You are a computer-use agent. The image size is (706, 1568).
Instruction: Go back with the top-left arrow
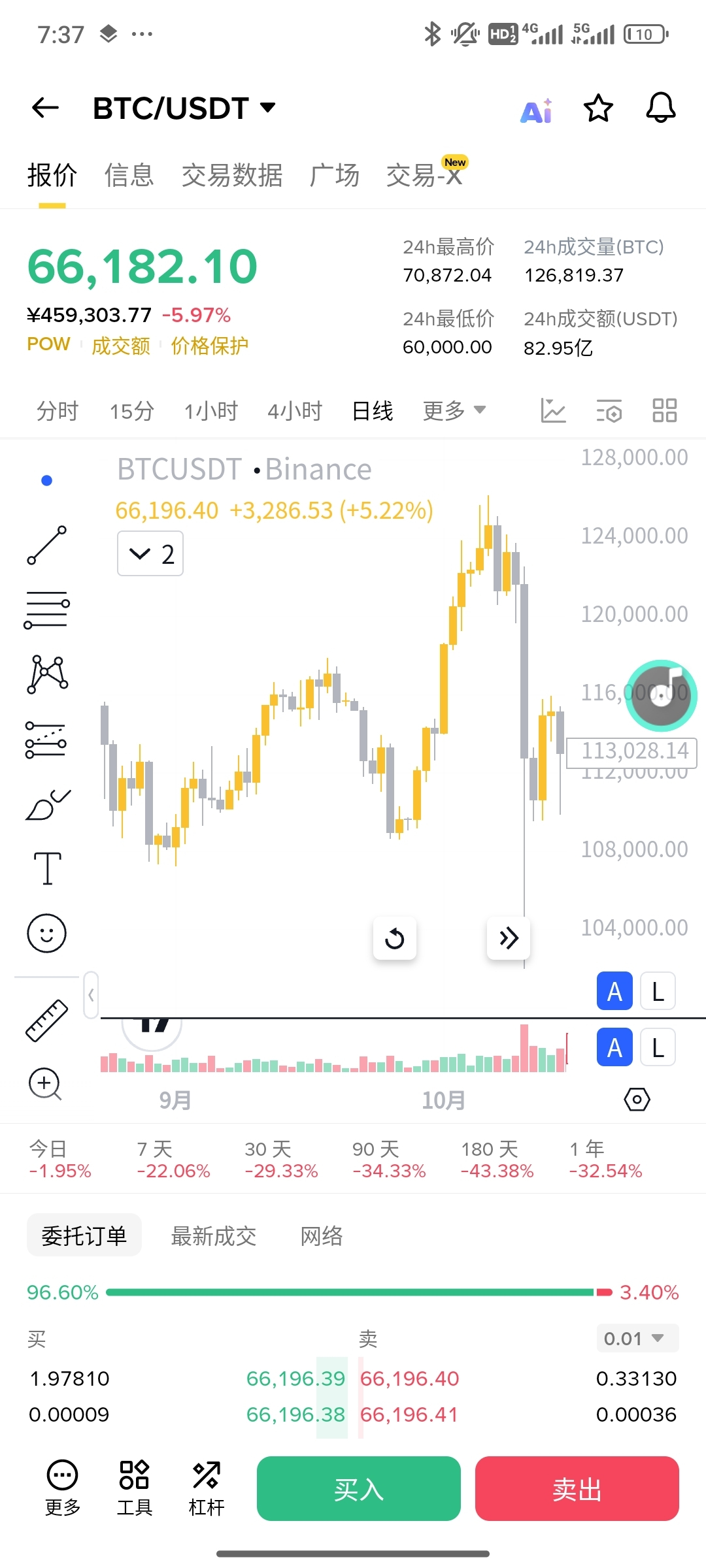pos(45,108)
